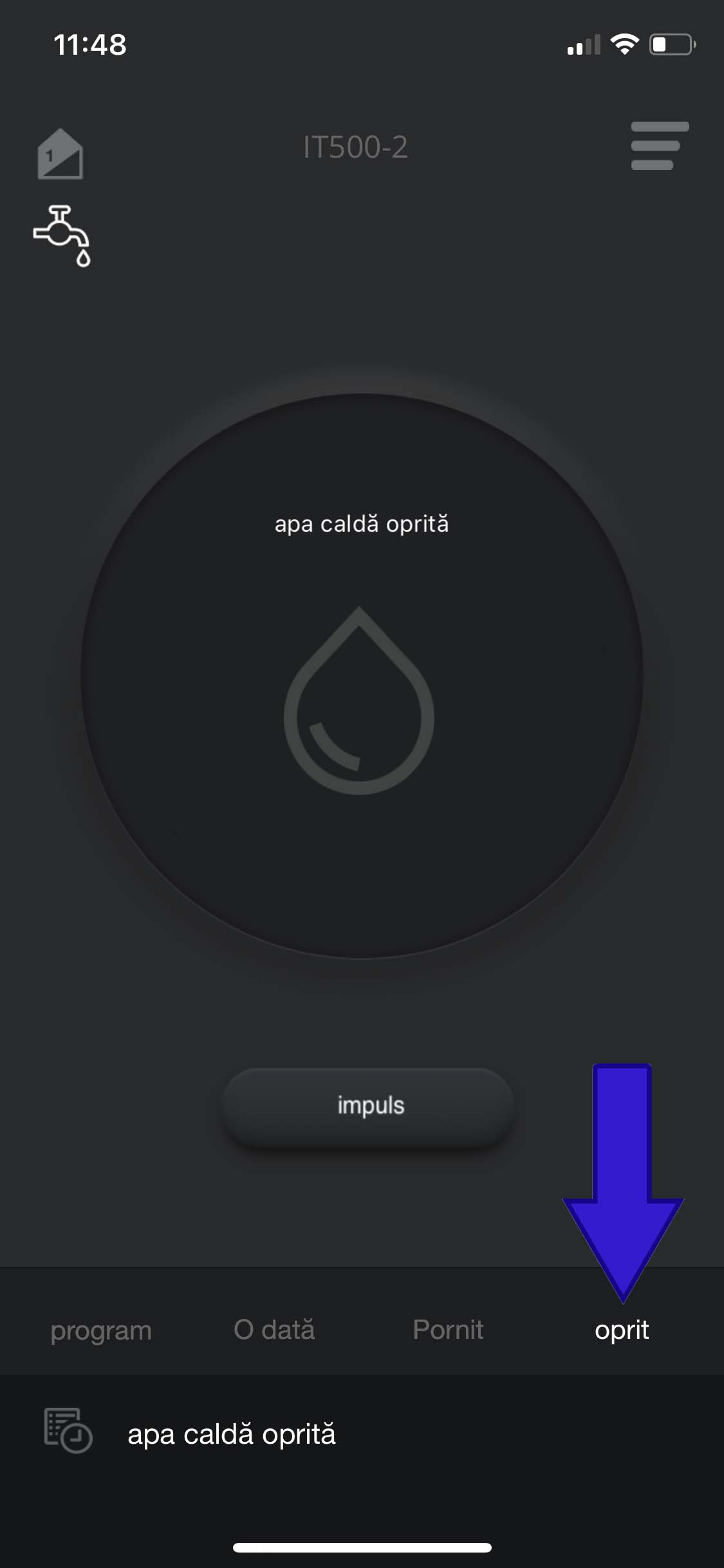Open the home zone 1 icon

(x=60, y=154)
